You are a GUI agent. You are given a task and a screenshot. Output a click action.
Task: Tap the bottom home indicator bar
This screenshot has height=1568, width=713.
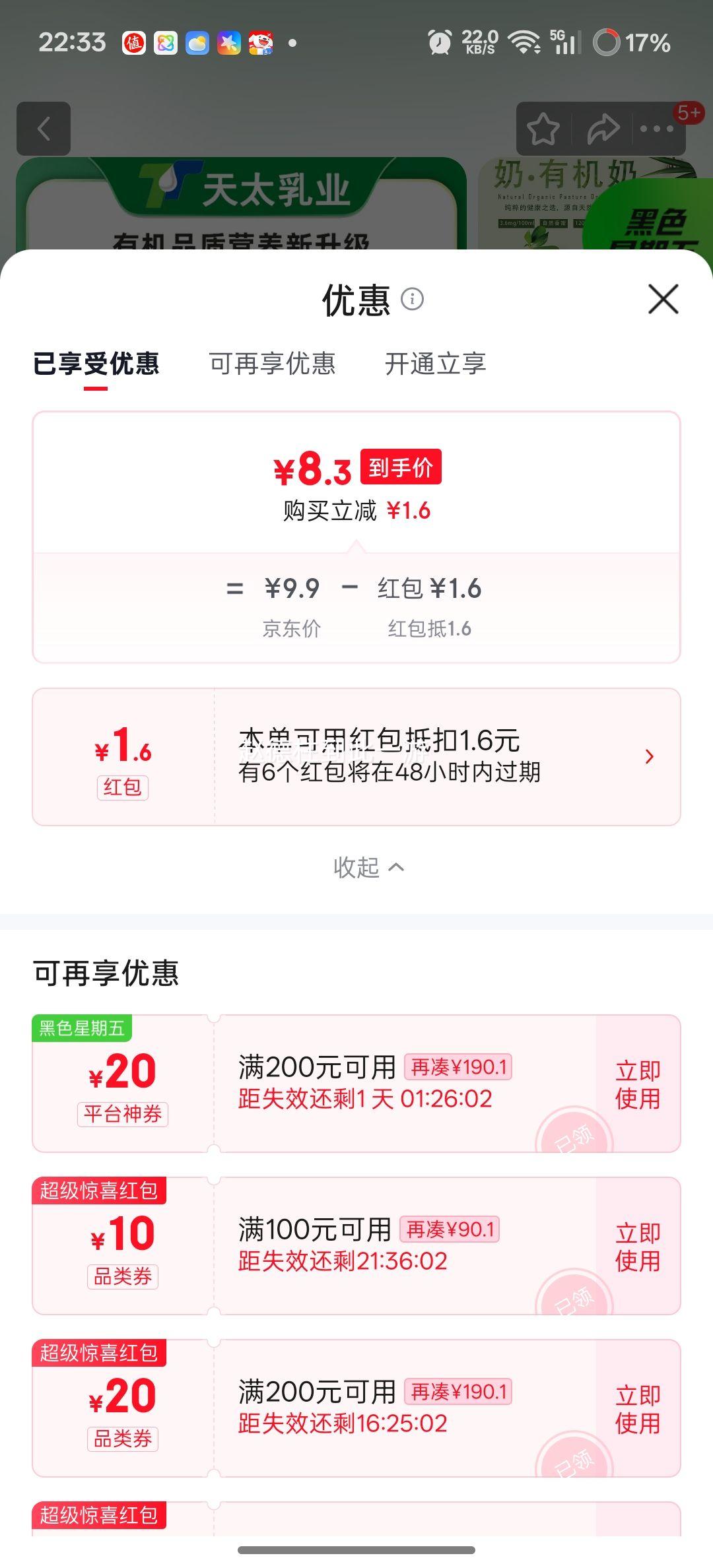pyautogui.click(x=356, y=1551)
